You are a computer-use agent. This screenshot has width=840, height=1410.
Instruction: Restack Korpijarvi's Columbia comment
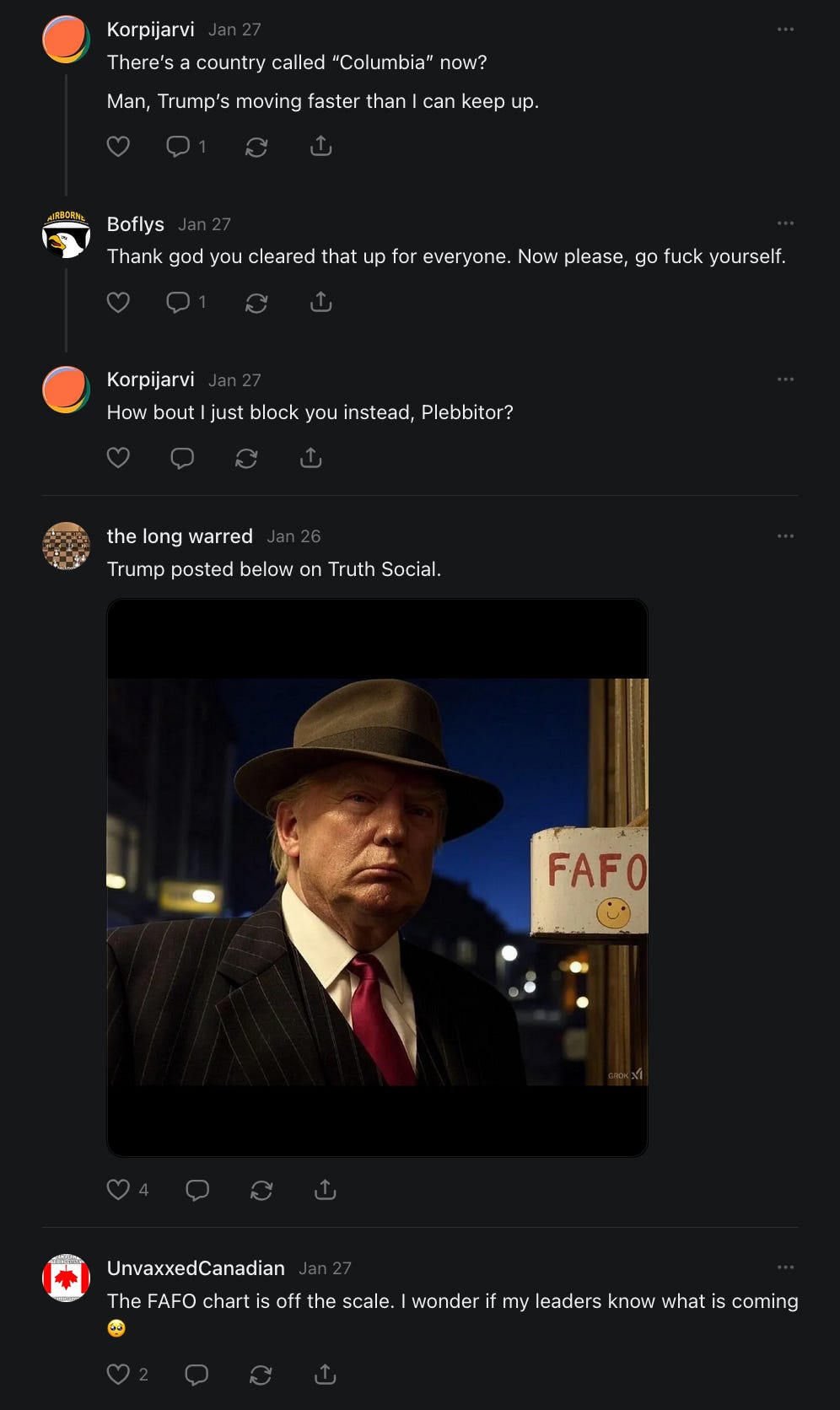pyautogui.click(x=256, y=147)
